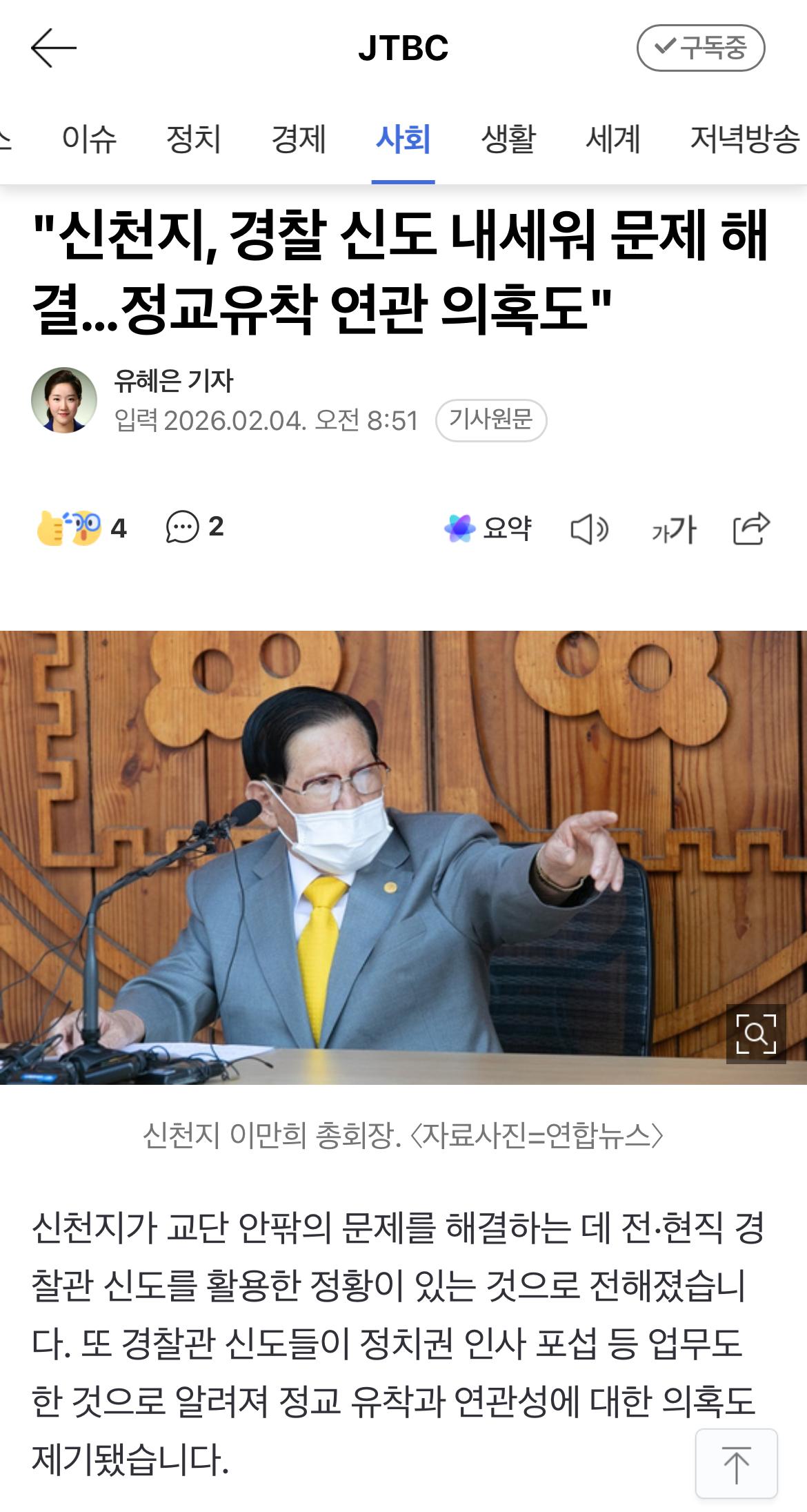Switch to the 생활 tab

click(x=508, y=139)
